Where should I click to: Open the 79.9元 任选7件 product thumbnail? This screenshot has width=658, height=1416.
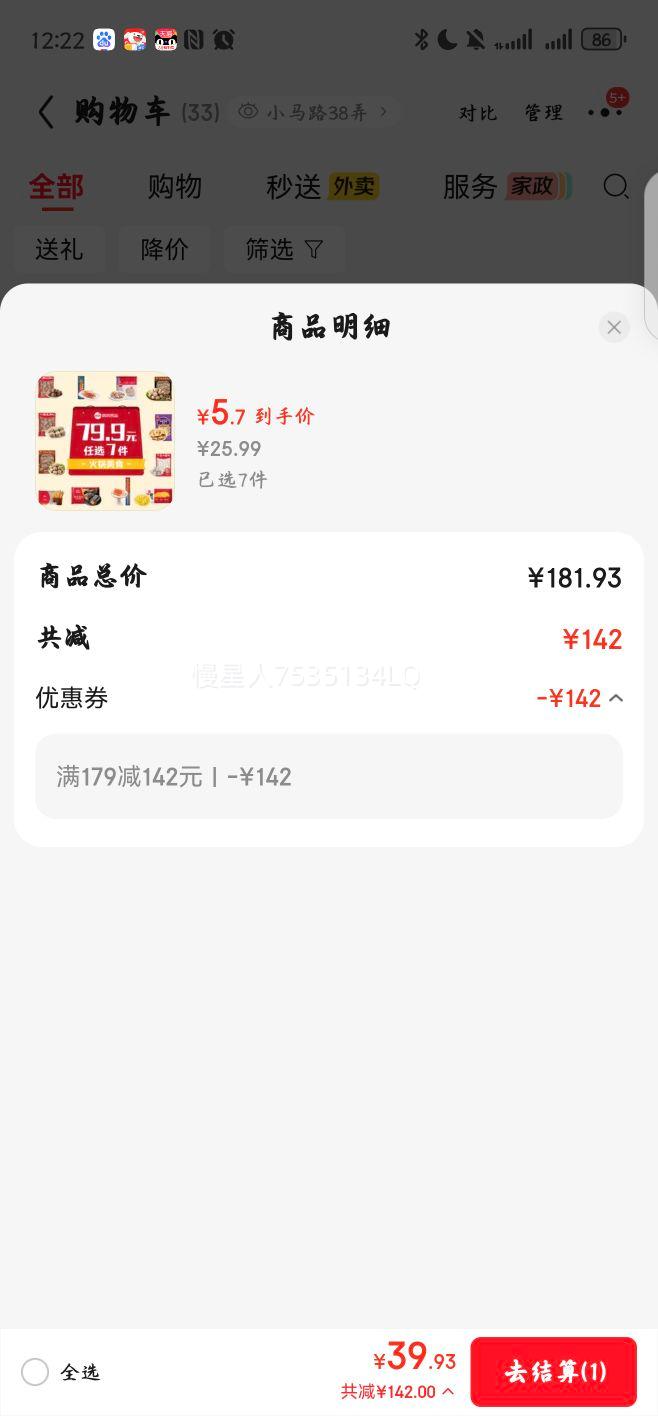coord(104,441)
